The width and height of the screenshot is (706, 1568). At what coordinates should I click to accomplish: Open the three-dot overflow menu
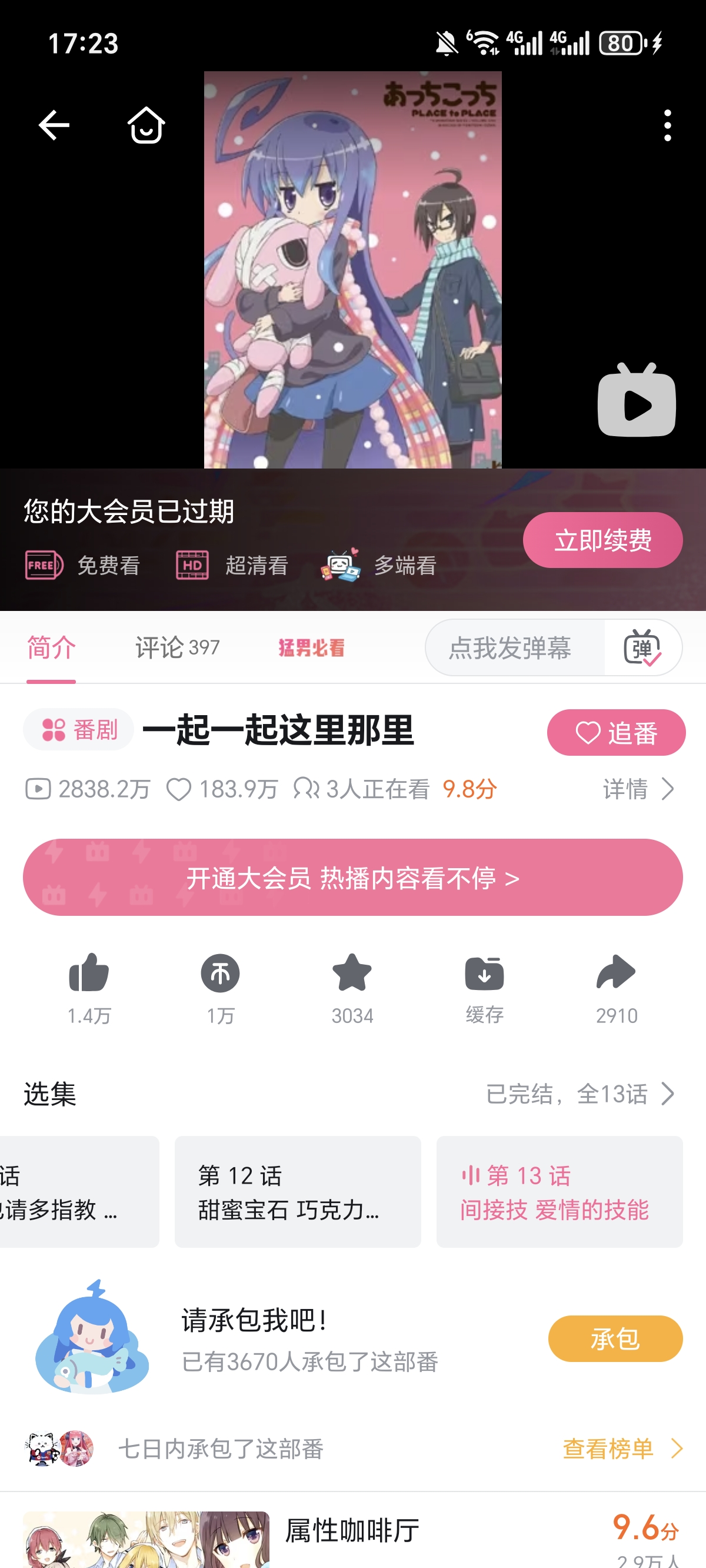tap(667, 125)
